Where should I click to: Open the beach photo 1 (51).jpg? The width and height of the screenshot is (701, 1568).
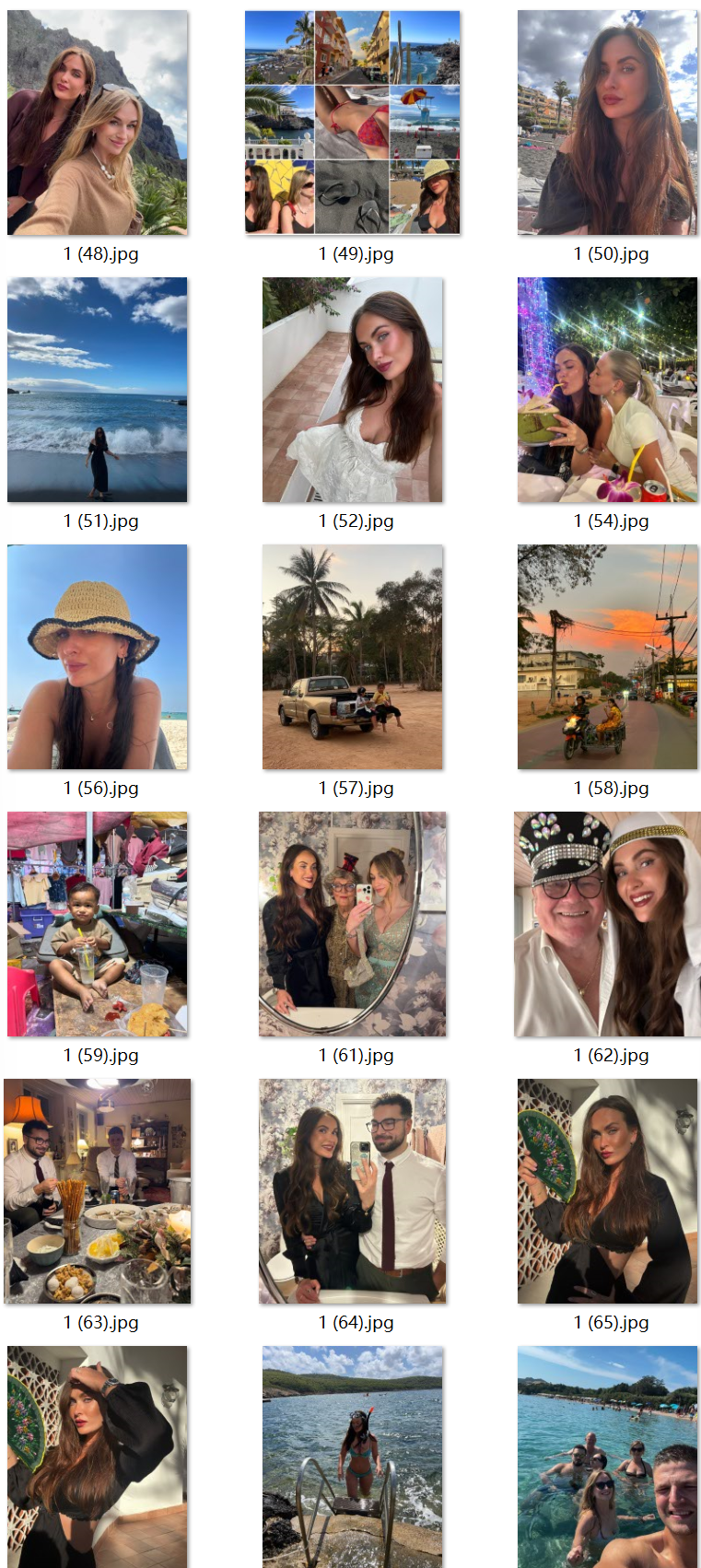coord(98,390)
